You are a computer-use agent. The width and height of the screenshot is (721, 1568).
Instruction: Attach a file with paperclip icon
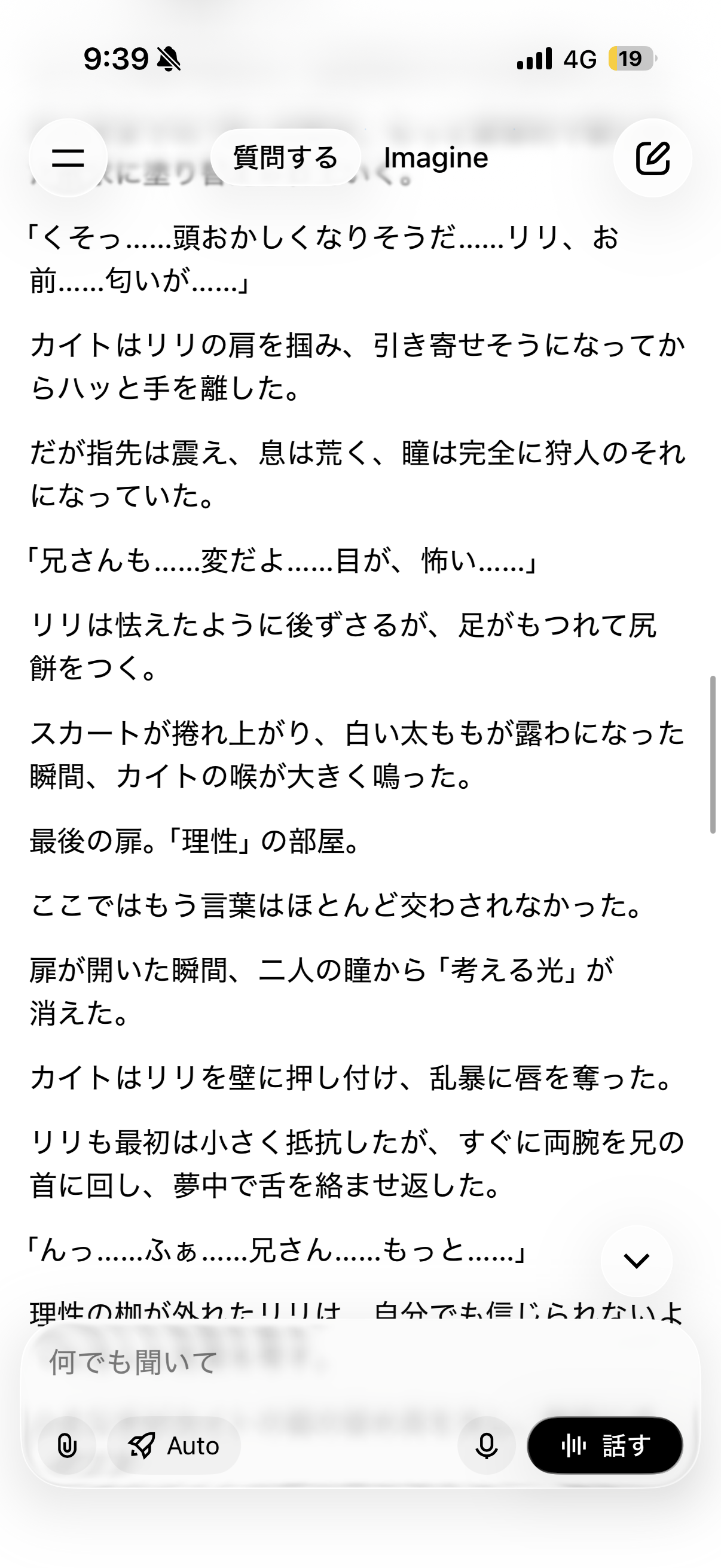coord(67,1445)
